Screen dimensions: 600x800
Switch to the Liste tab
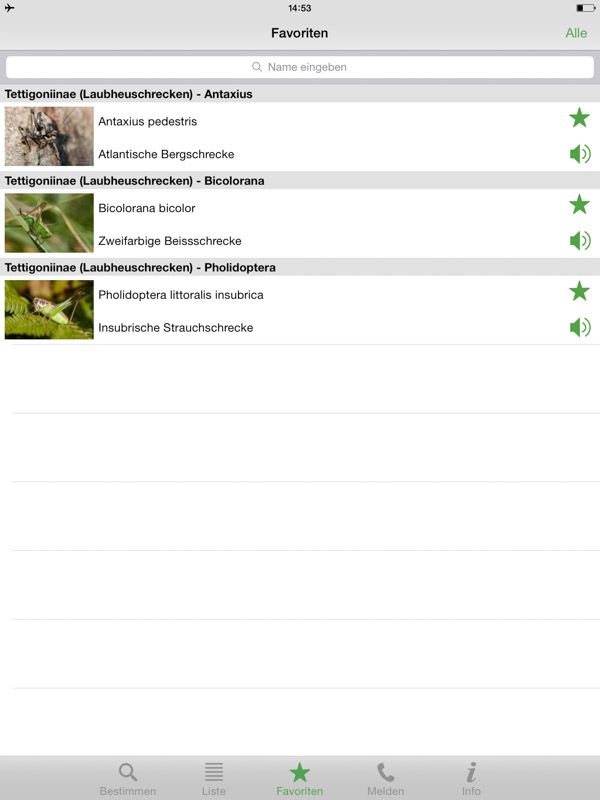pyautogui.click(x=214, y=779)
